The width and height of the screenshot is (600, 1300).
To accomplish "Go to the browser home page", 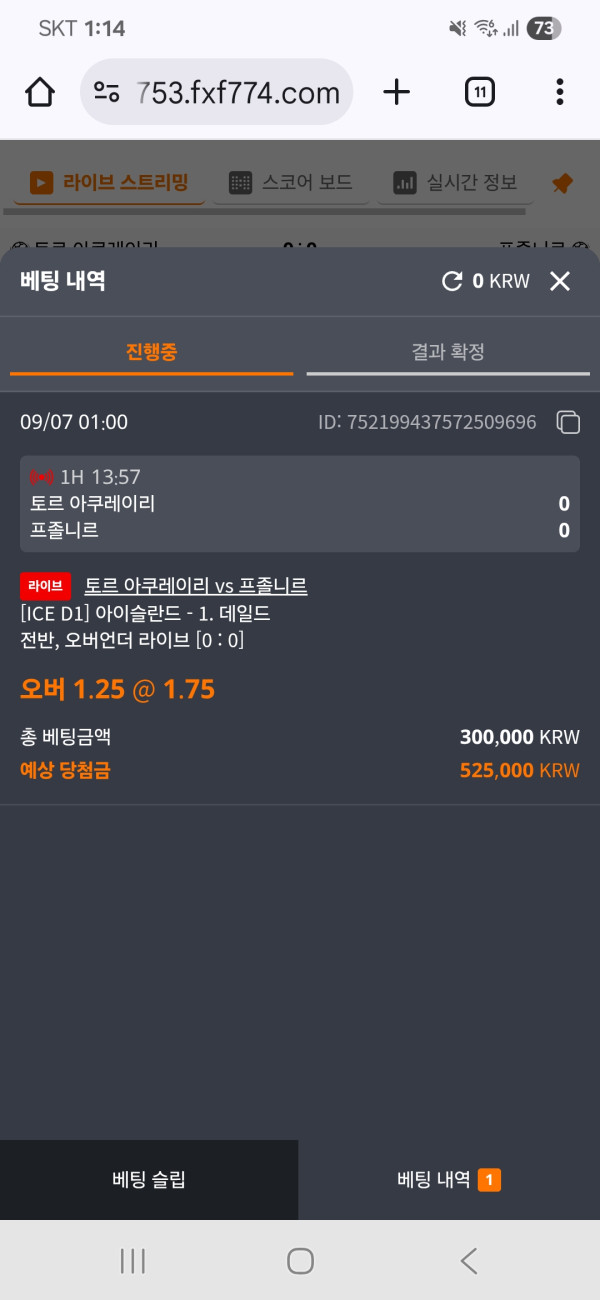I will tap(40, 93).
